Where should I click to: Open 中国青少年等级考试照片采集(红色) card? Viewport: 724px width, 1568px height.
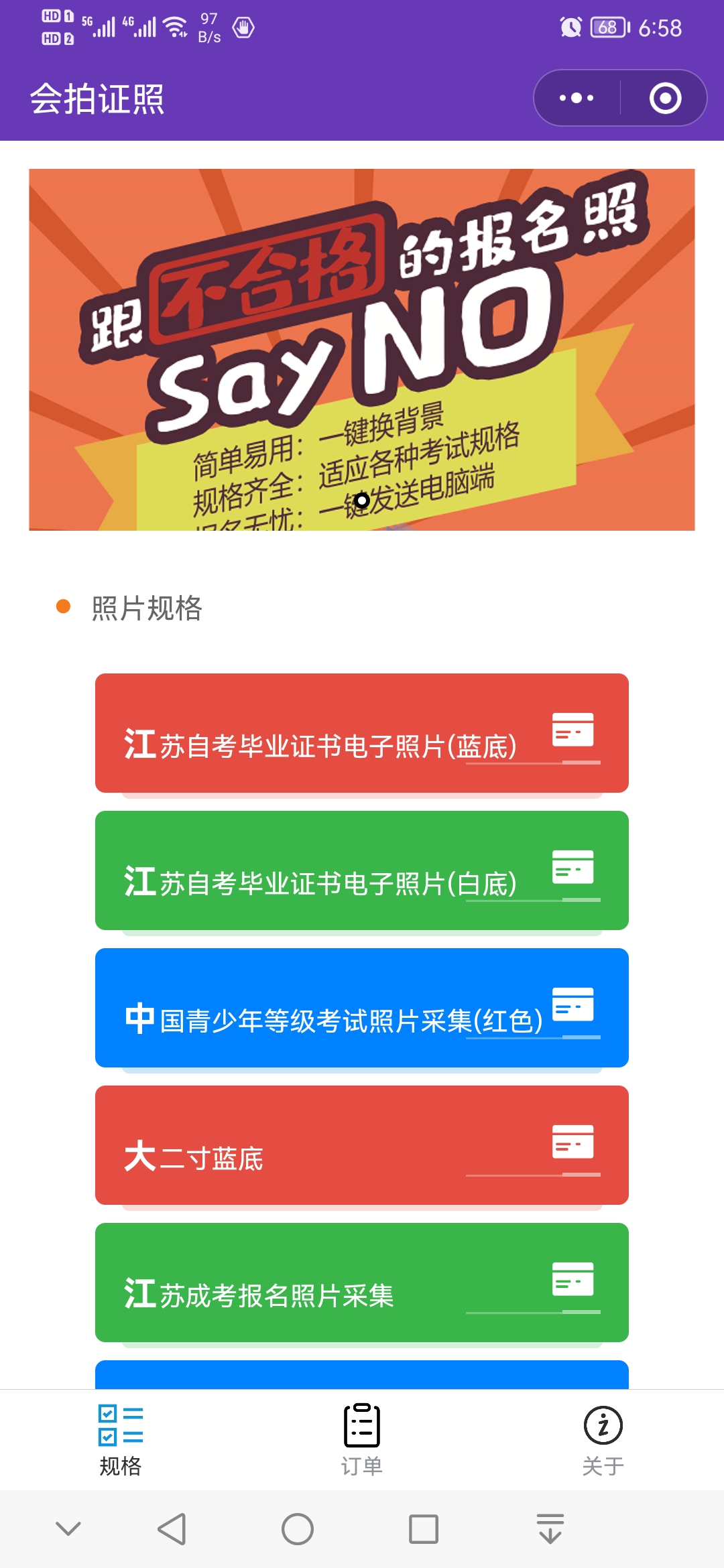[x=362, y=1008]
